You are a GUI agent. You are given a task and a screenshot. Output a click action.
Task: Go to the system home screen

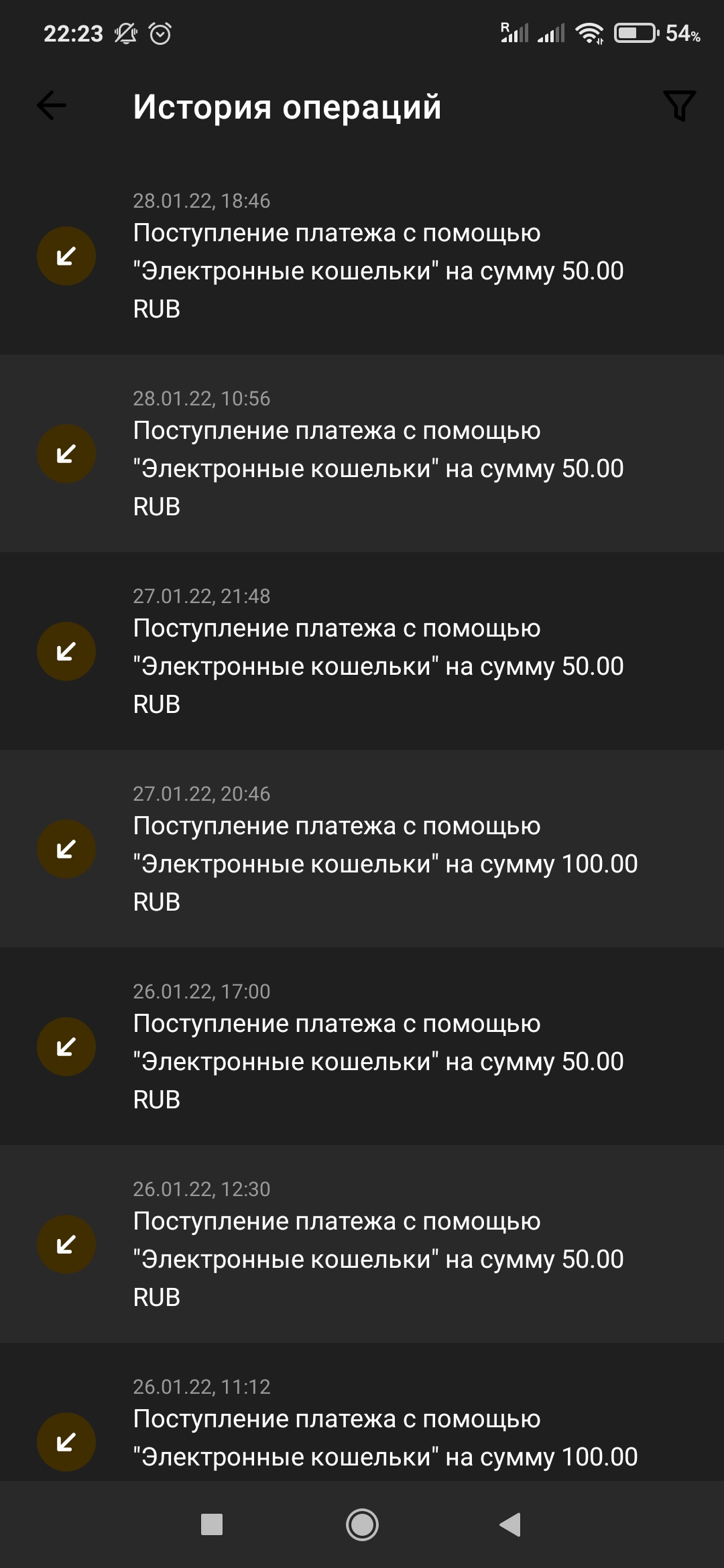[362, 1525]
